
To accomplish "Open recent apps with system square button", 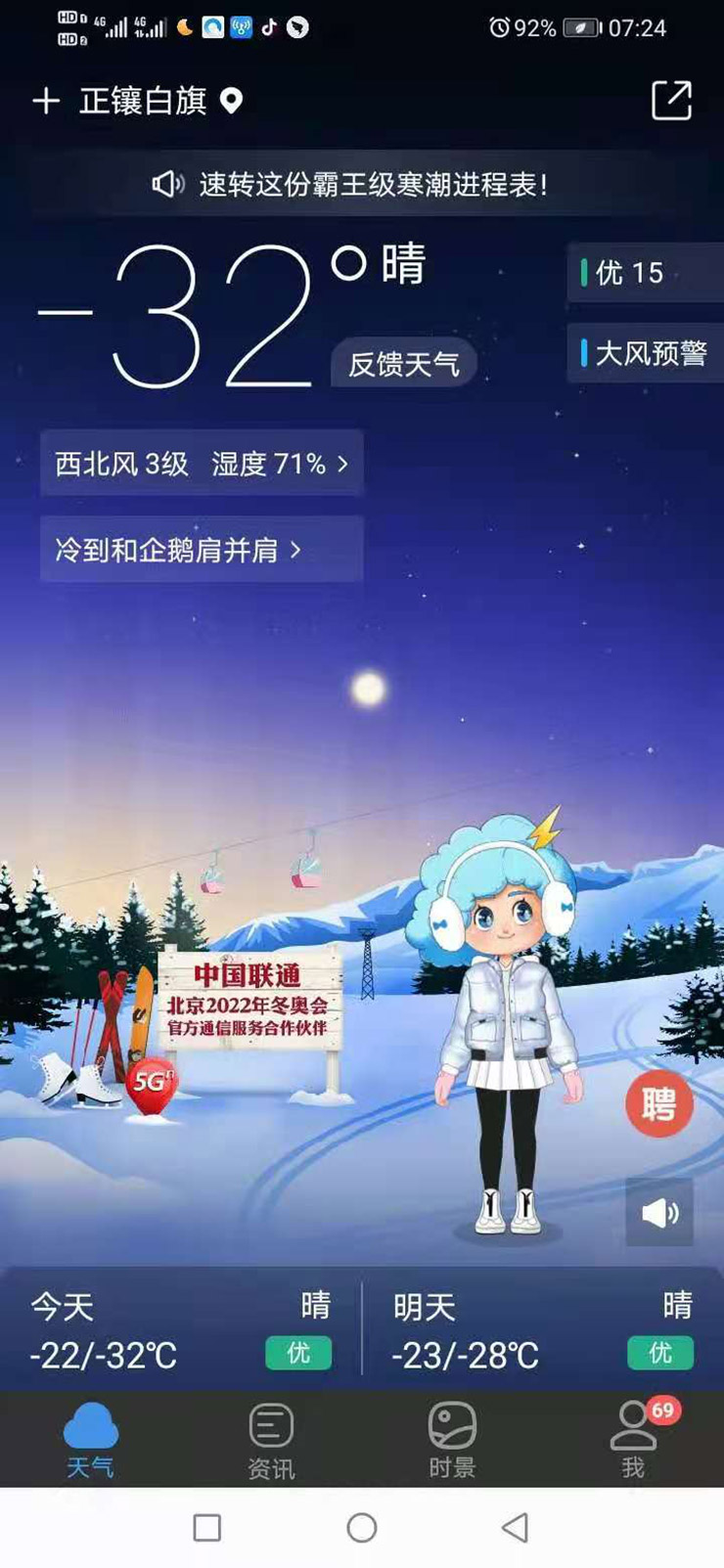I will pyautogui.click(x=207, y=1528).
